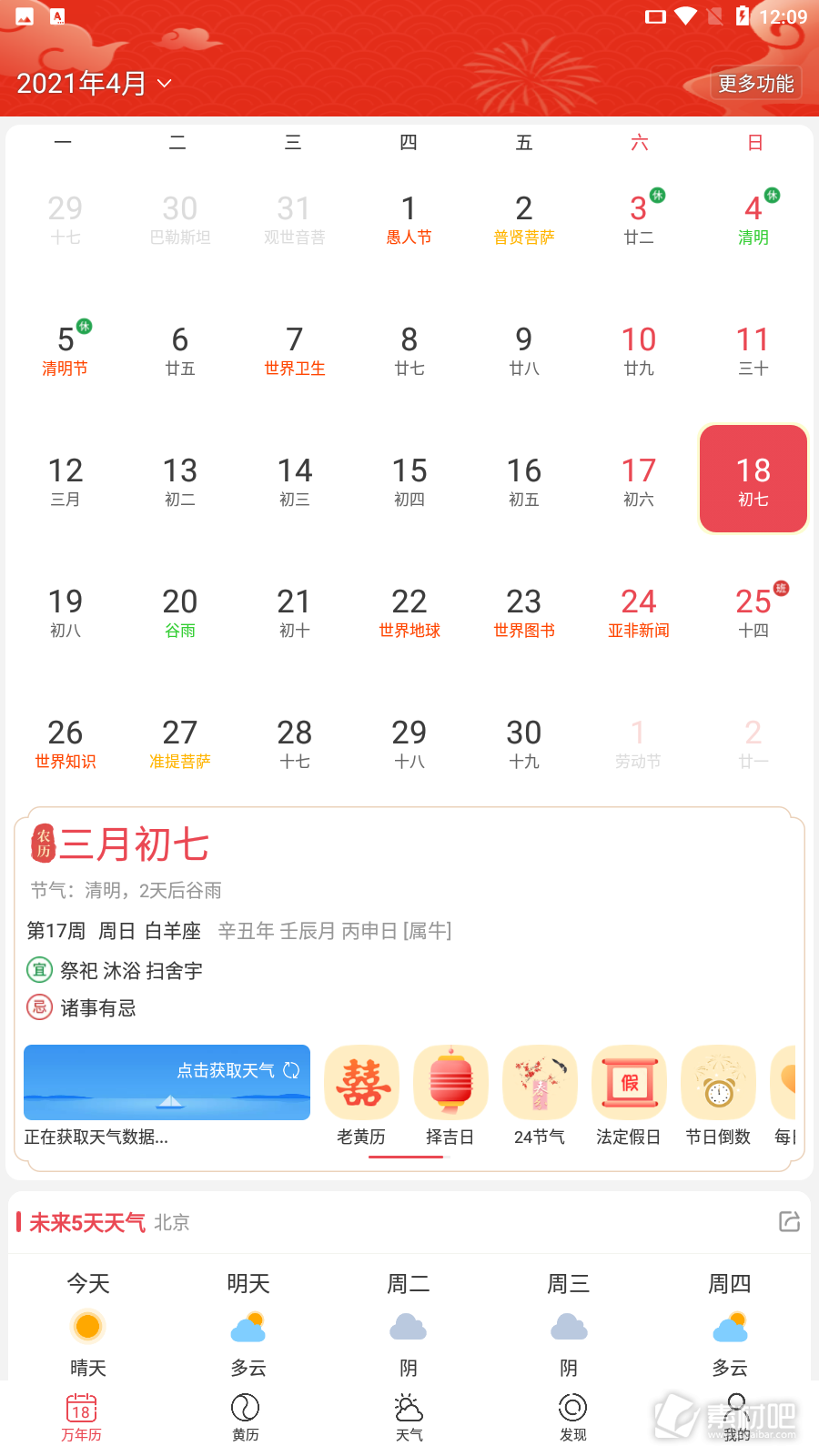Open 更多功能 button
Viewport: 819px width, 1456px height.
pos(755,84)
